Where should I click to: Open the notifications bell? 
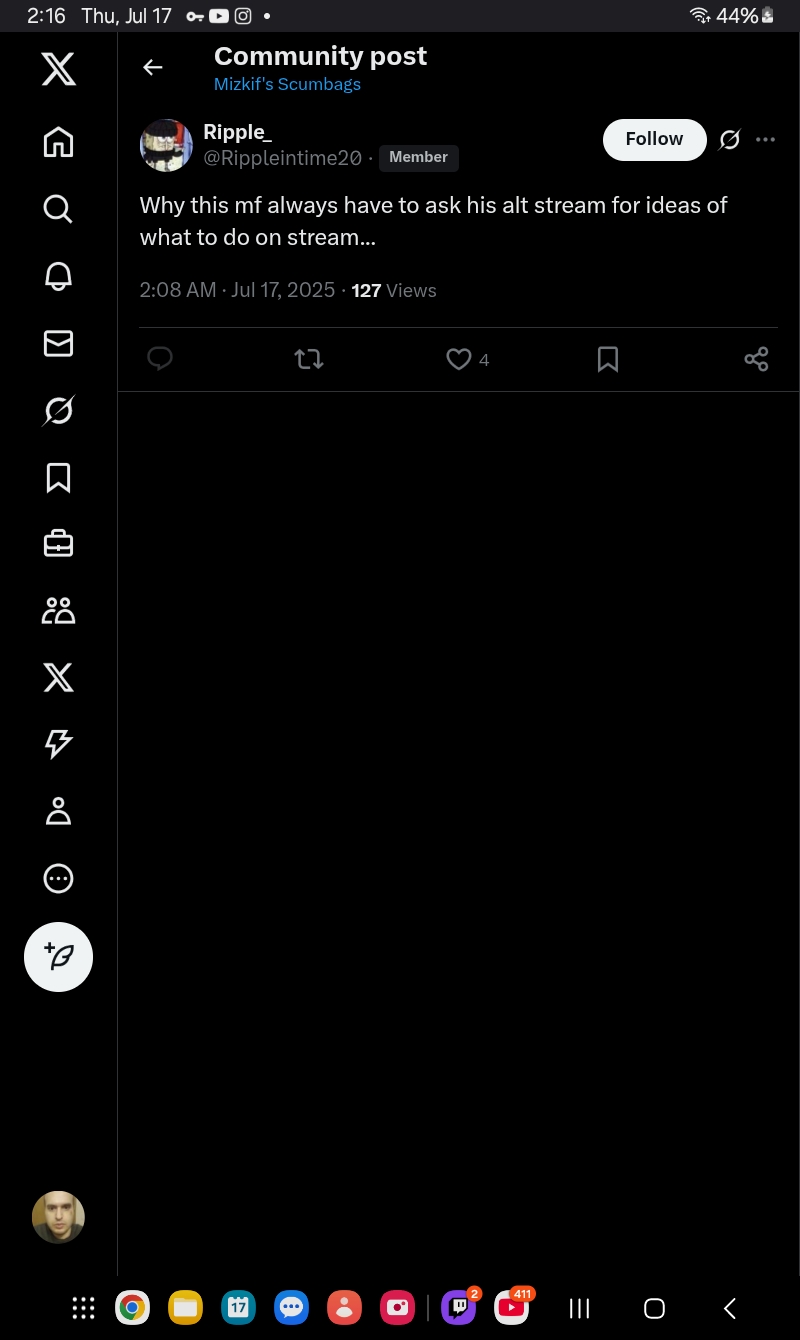(58, 276)
